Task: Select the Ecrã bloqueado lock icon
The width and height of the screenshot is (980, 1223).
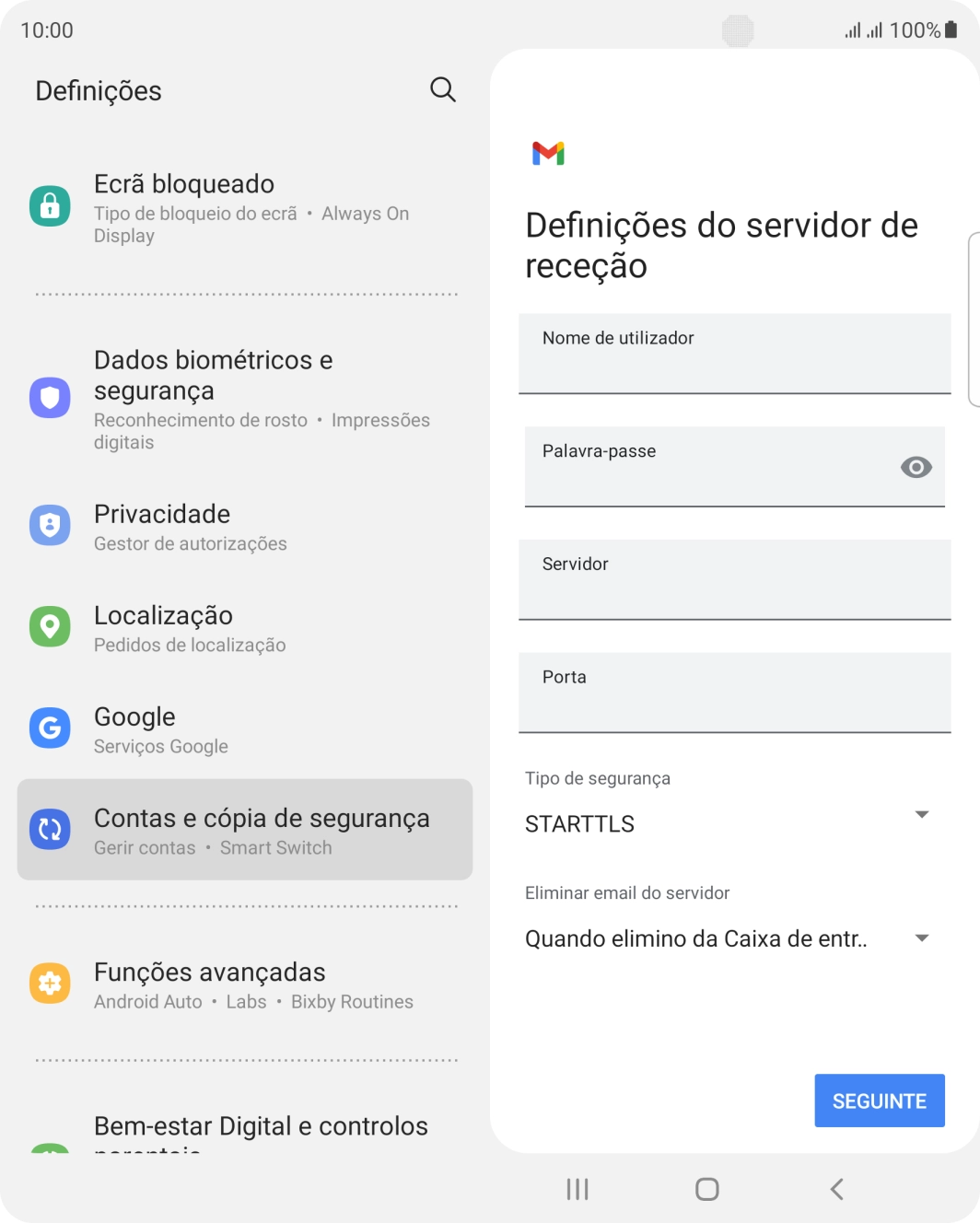Action: tap(50, 205)
